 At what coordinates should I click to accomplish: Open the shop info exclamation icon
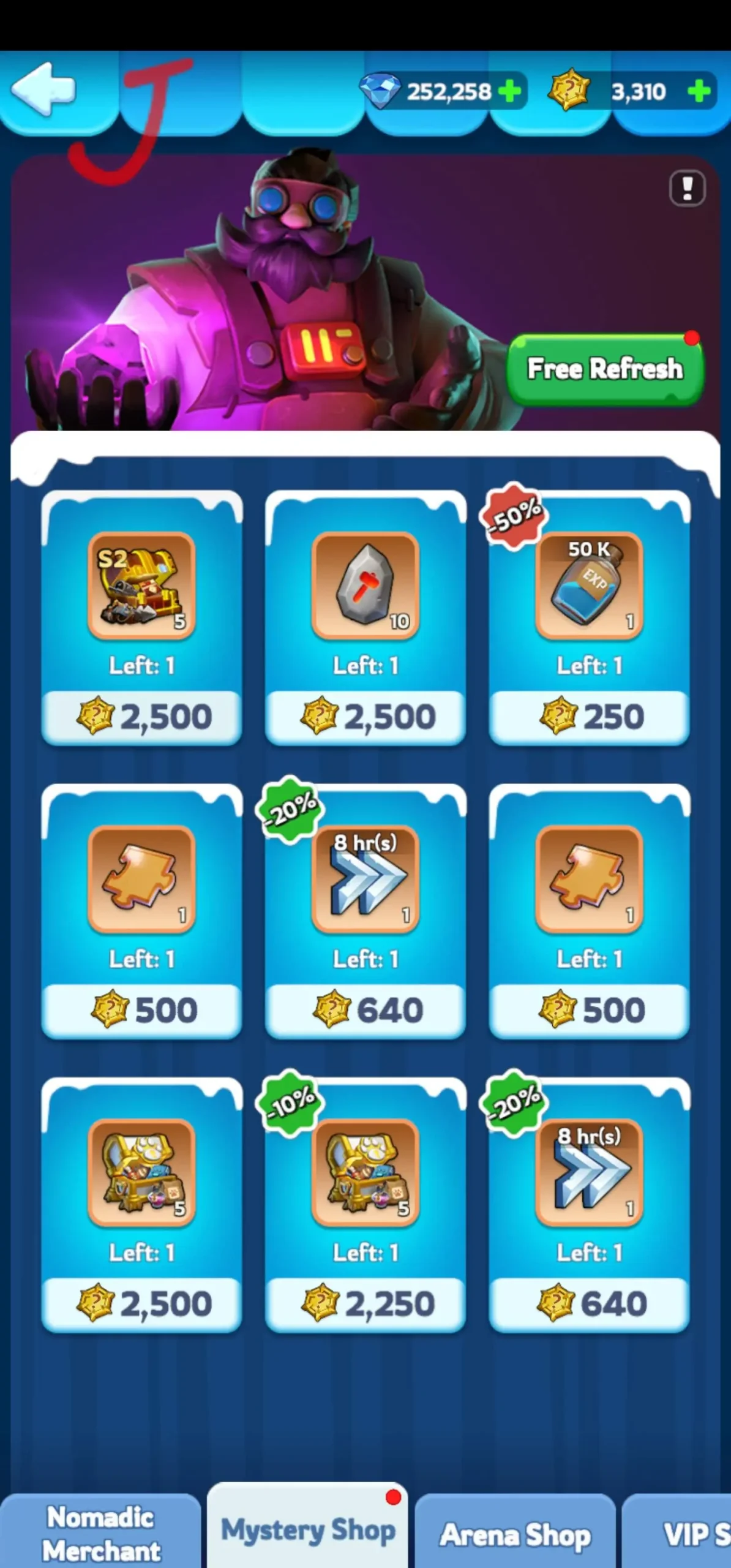[687, 188]
